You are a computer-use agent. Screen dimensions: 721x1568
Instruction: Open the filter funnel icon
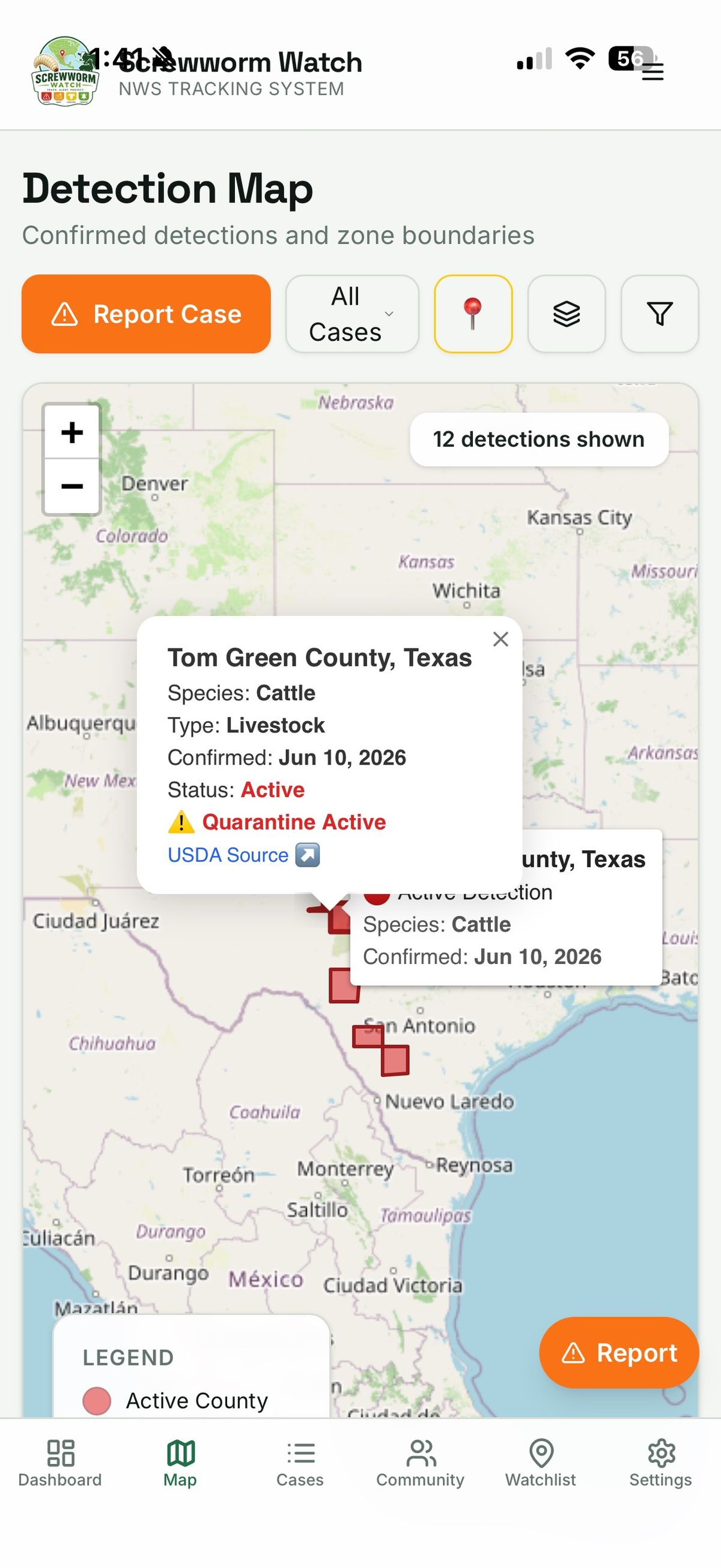(660, 314)
